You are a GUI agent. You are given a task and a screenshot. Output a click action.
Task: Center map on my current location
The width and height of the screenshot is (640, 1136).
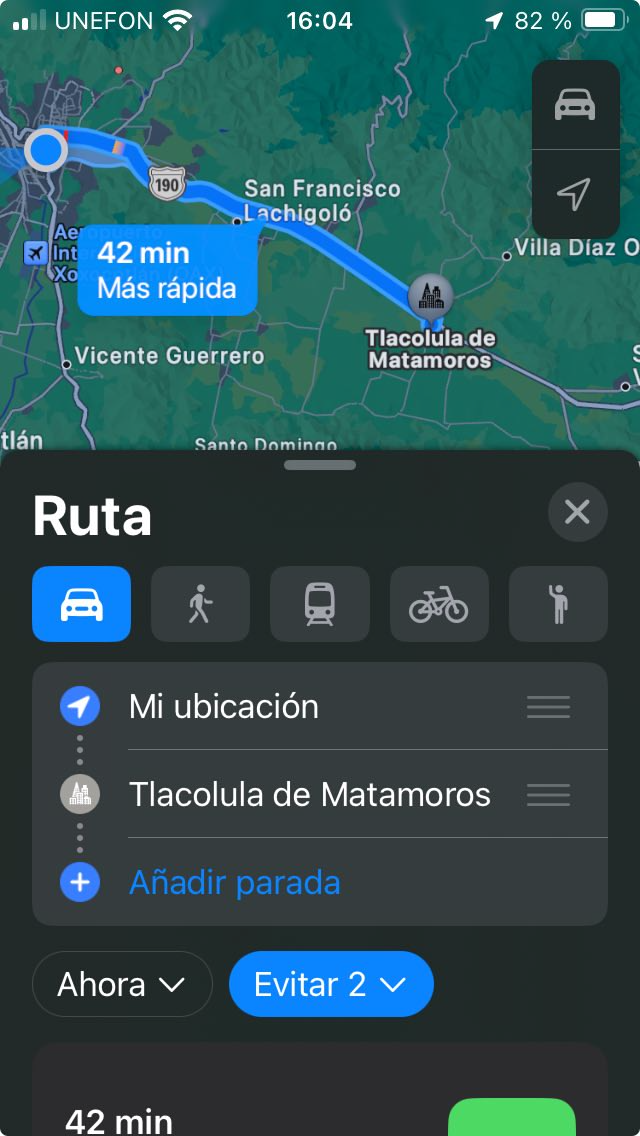[x=575, y=194]
